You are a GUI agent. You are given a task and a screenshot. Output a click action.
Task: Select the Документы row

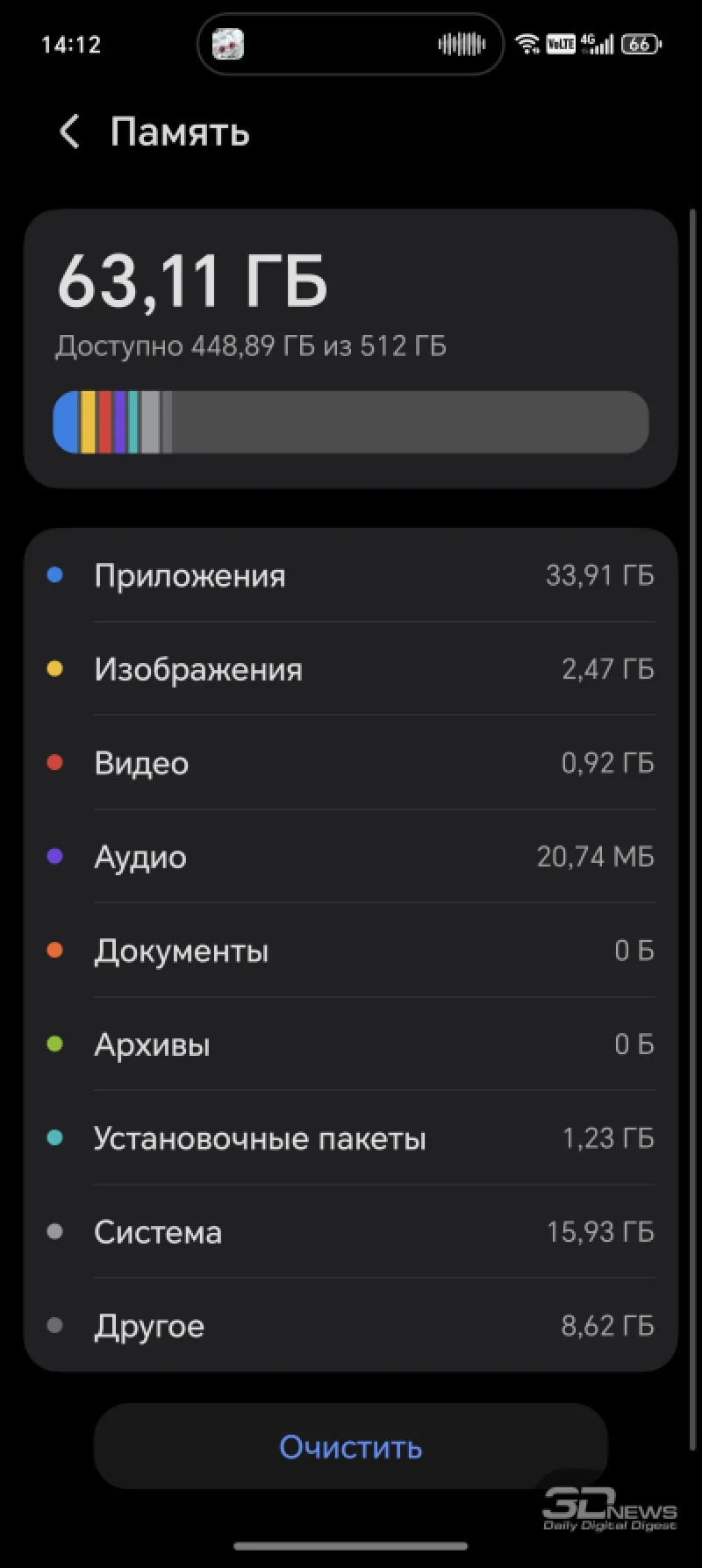351,951
